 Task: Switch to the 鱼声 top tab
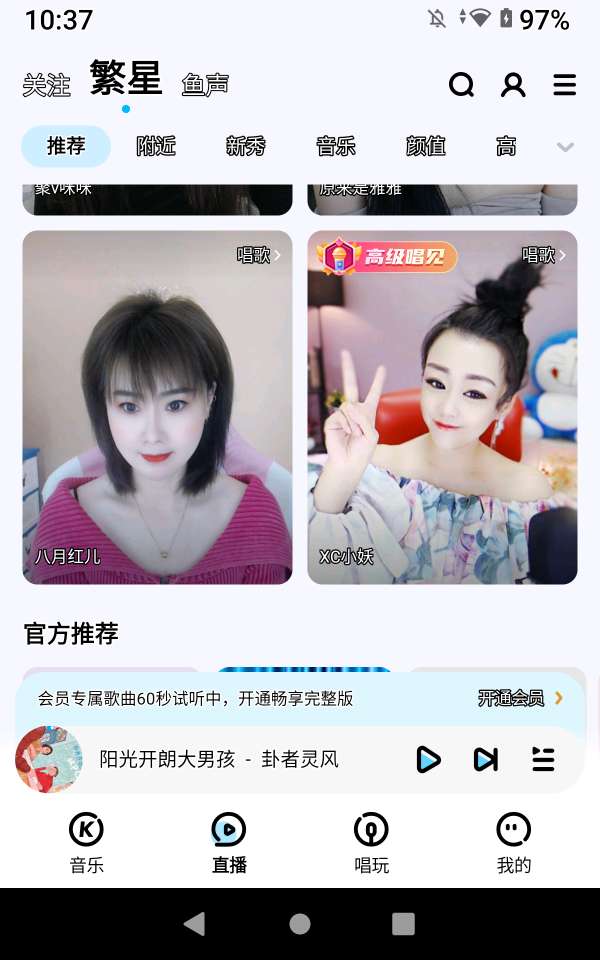coord(205,85)
